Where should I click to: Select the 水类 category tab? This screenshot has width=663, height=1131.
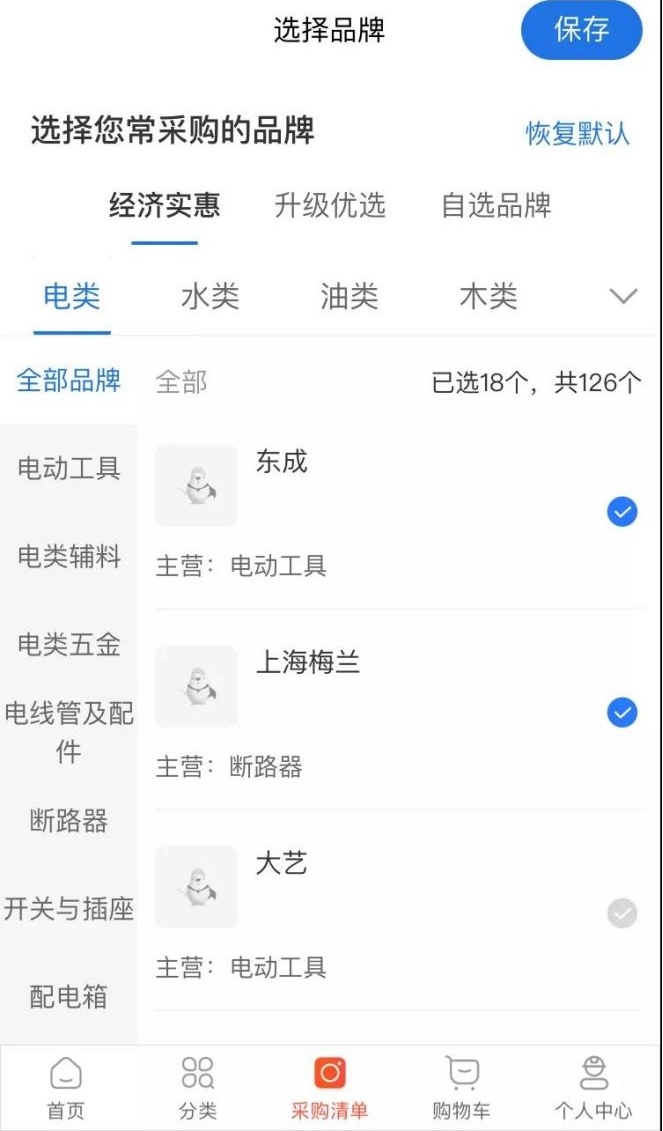click(209, 296)
